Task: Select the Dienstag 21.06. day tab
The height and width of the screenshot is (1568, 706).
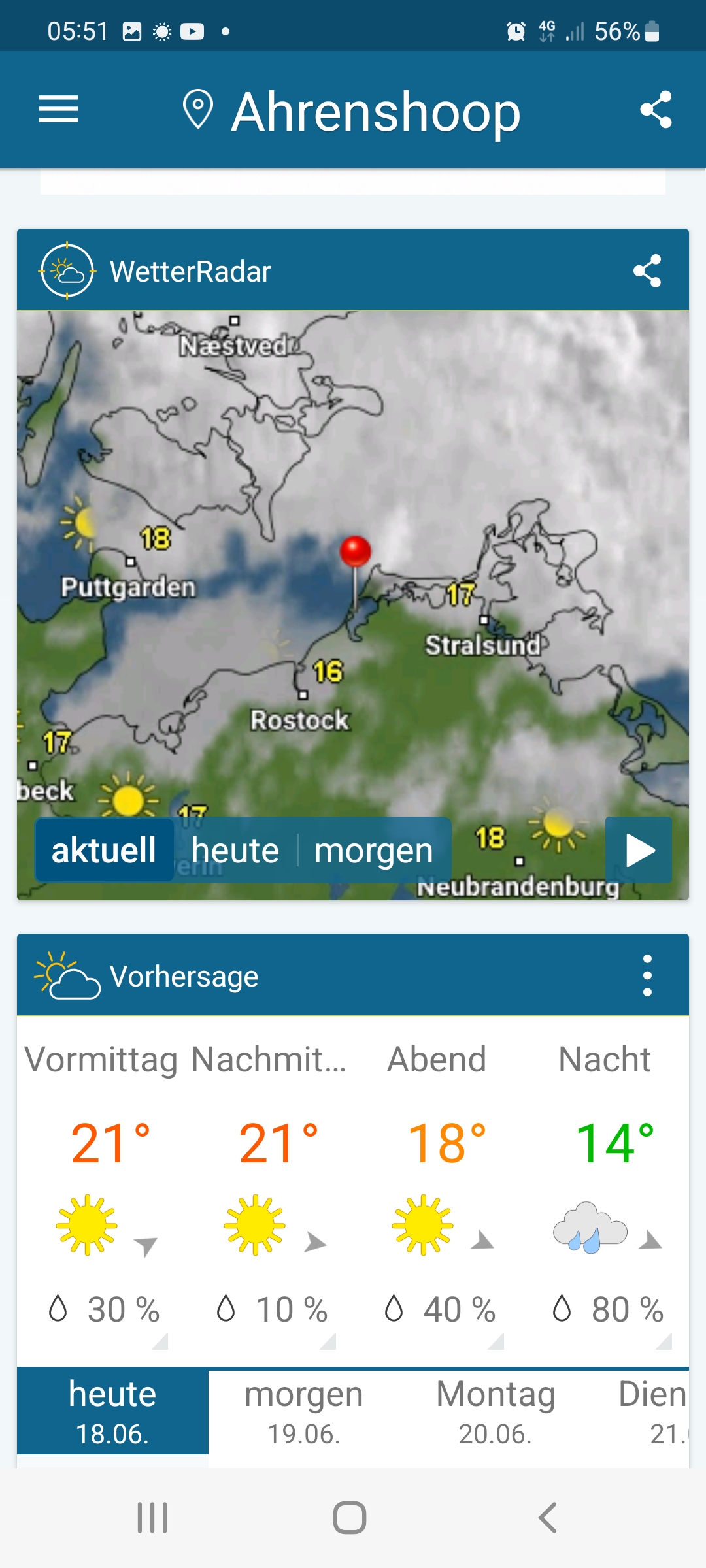Action: point(654,1411)
